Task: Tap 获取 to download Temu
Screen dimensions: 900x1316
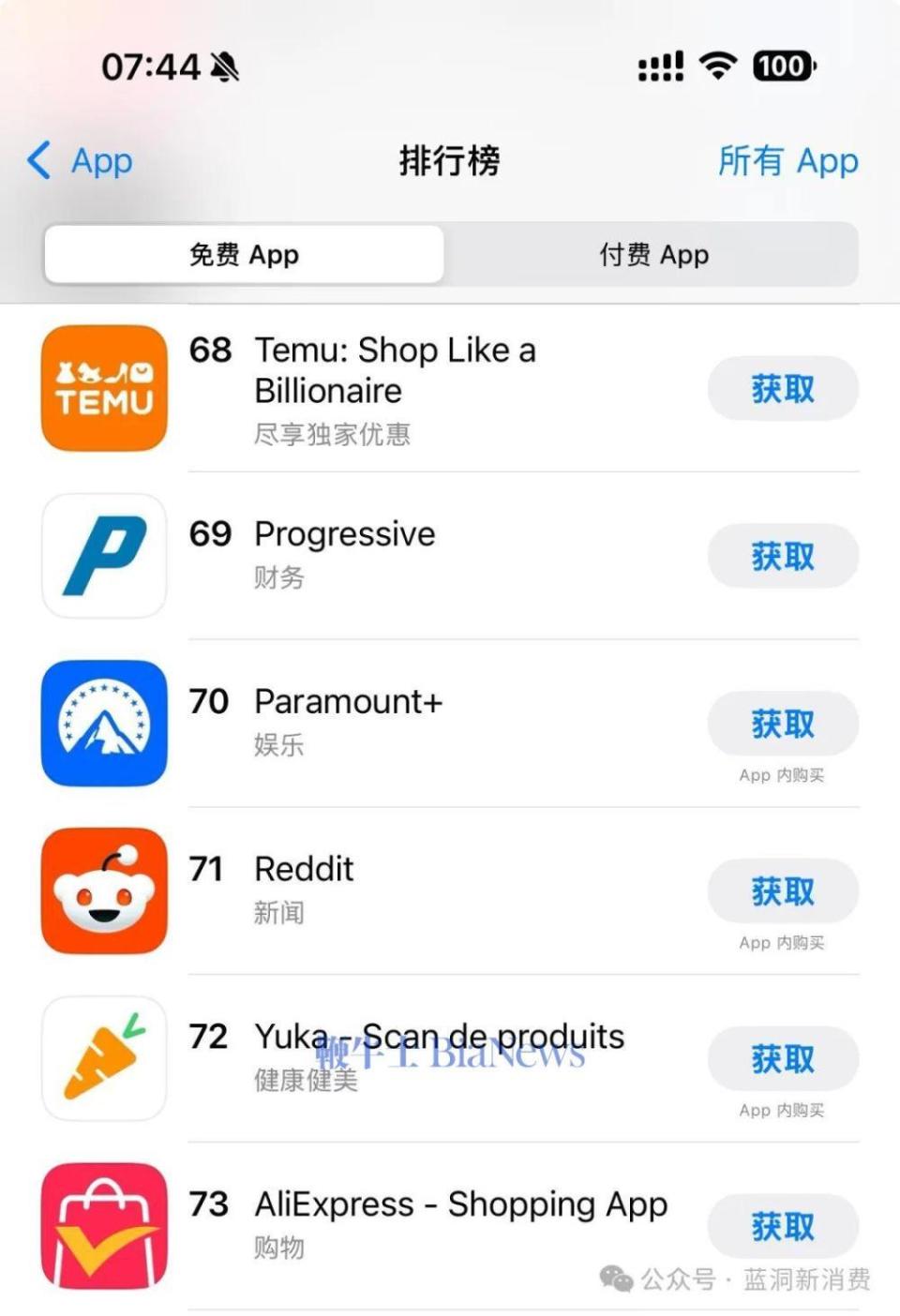Action: point(783,388)
